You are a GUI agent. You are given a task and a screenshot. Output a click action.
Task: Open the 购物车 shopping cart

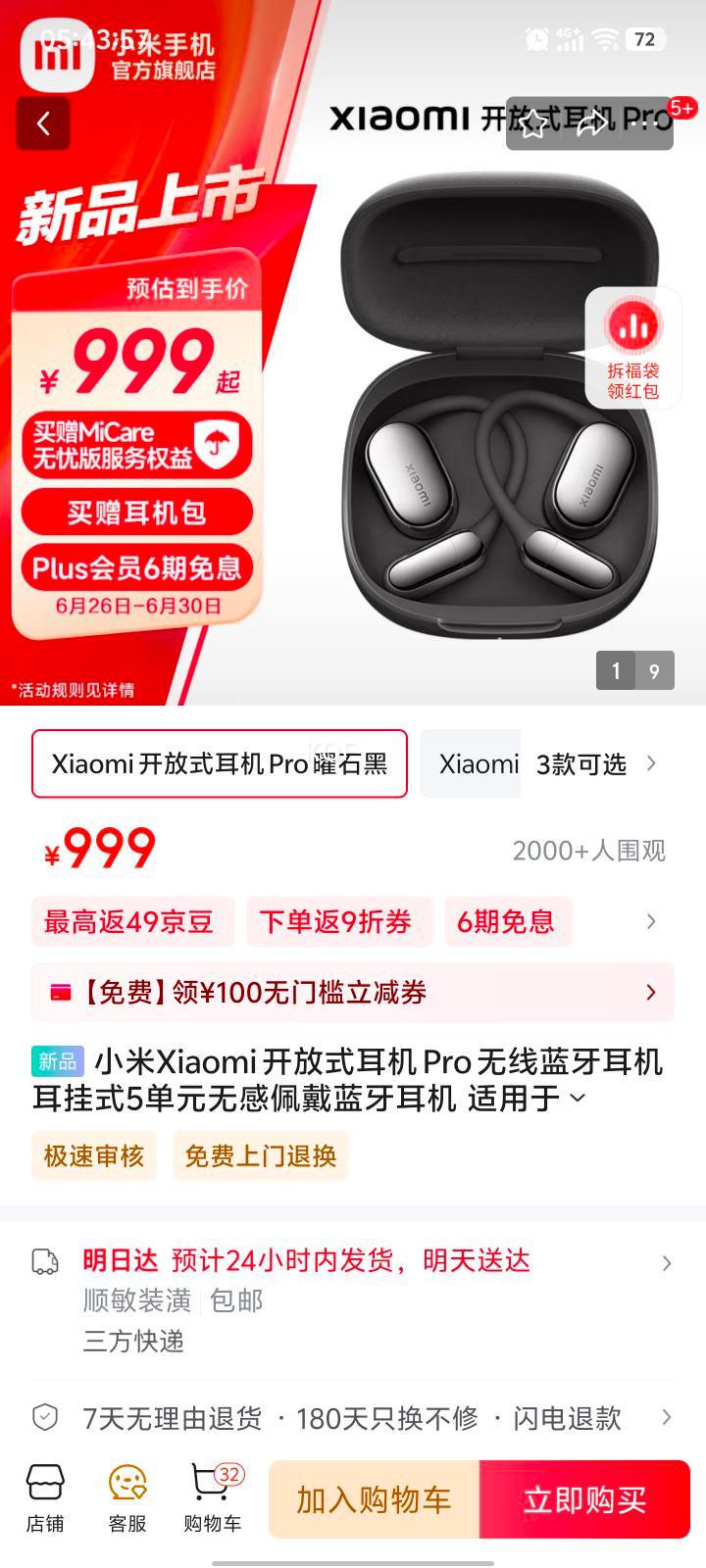pos(212,1498)
